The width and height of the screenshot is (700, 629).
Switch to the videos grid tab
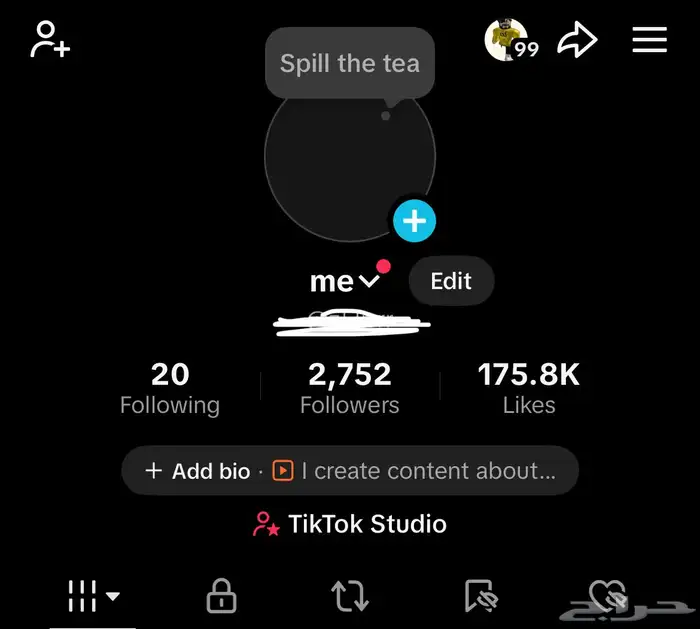click(92, 596)
